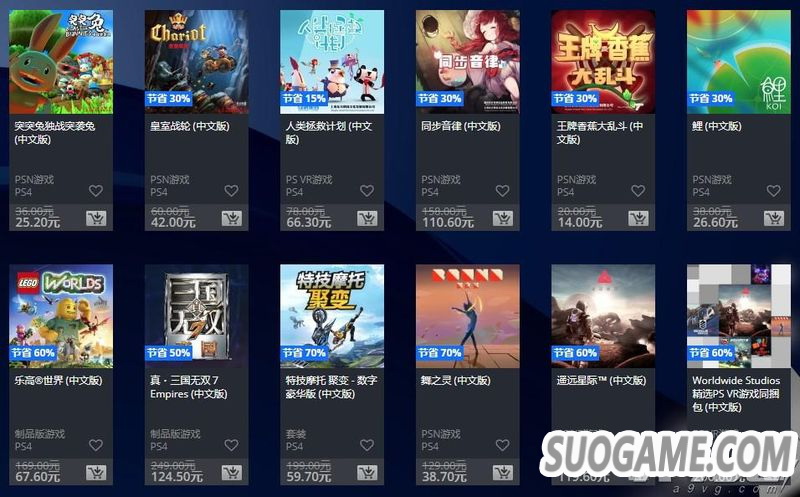Open the 乐高世界 LEGO Worlds card
This screenshot has width=800, height=497.
61,316
